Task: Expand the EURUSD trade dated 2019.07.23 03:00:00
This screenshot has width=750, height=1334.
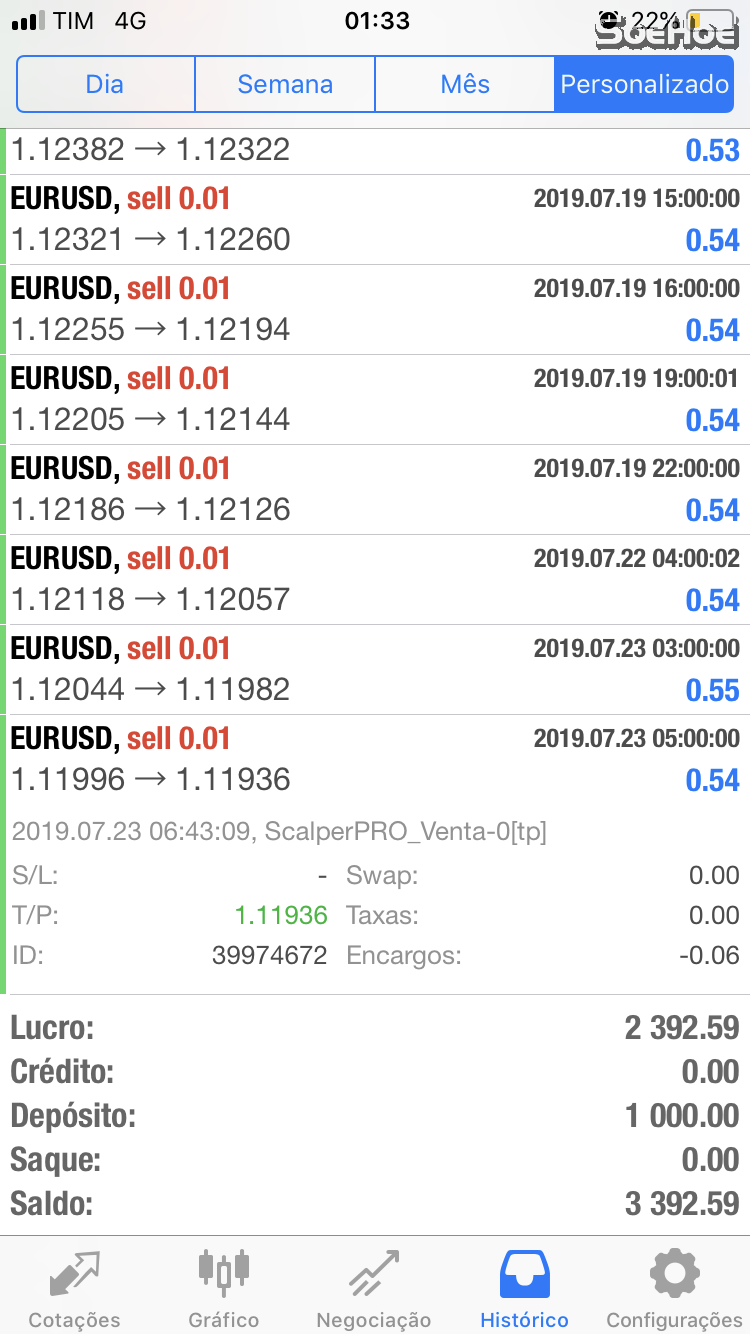Action: tap(375, 670)
